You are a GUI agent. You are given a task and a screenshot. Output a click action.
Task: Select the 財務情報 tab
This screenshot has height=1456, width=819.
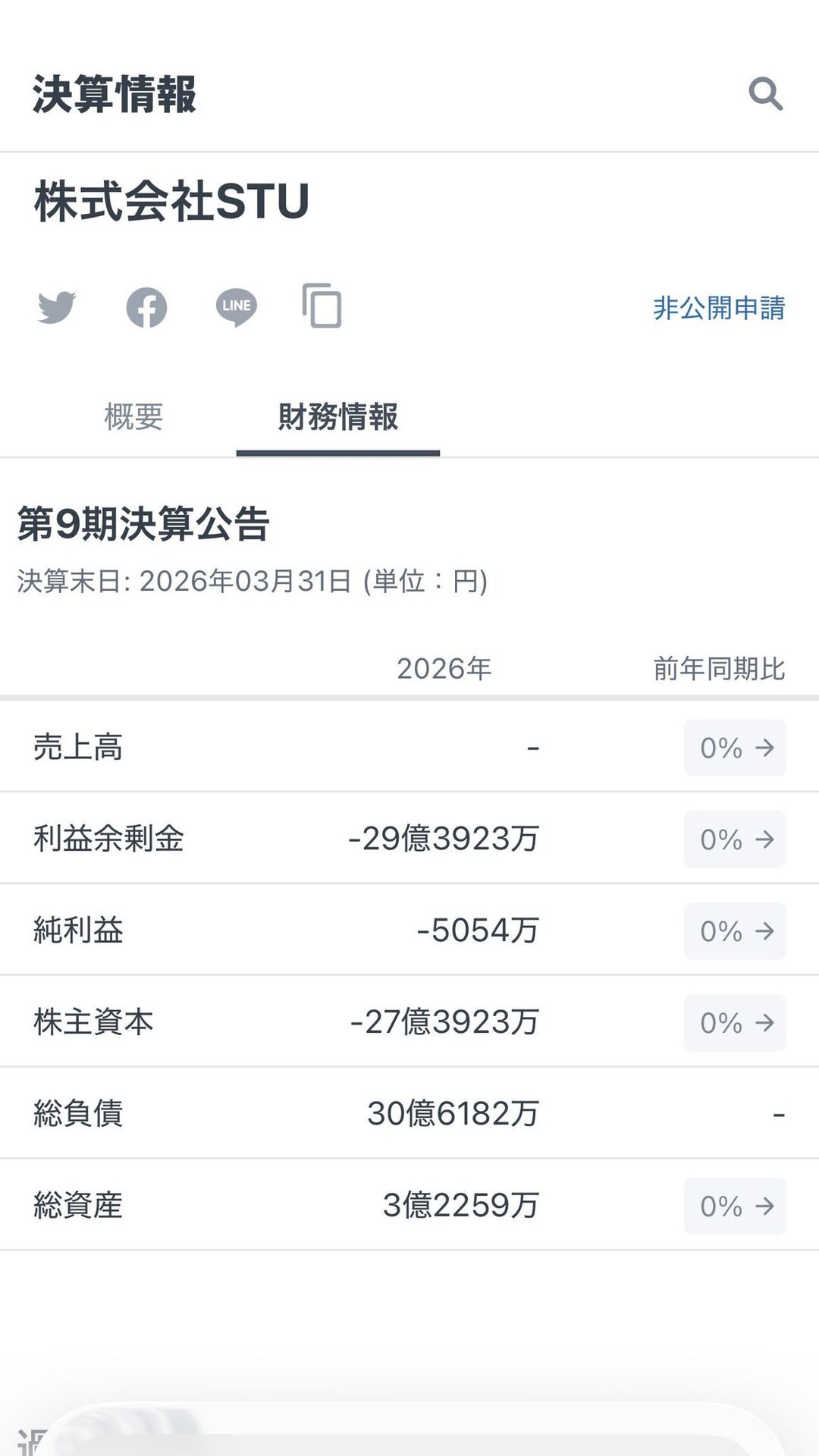pyautogui.click(x=338, y=416)
